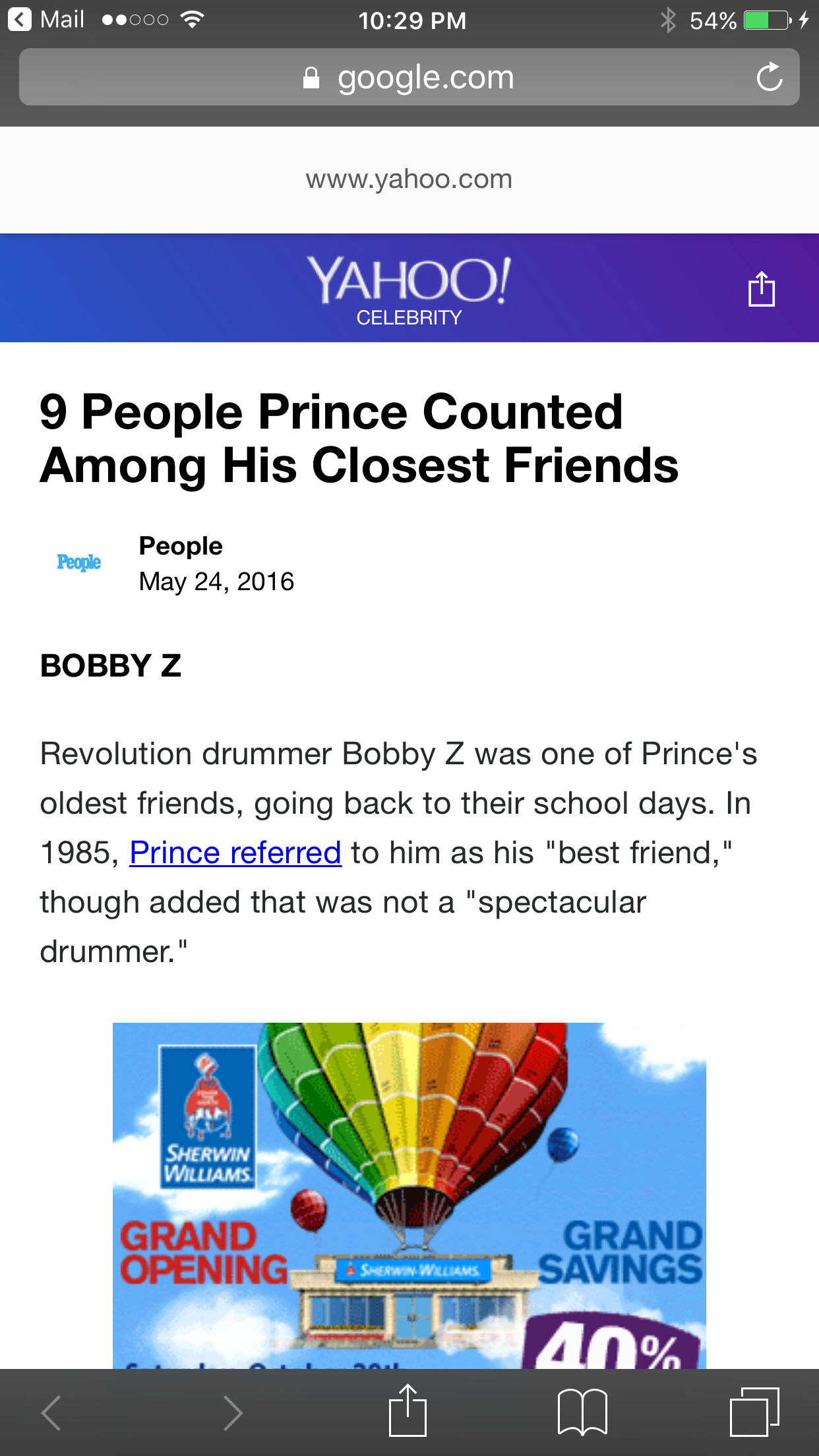The width and height of the screenshot is (819, 1456).
Task: Return to the Mail app
Action: coord(46,20)
